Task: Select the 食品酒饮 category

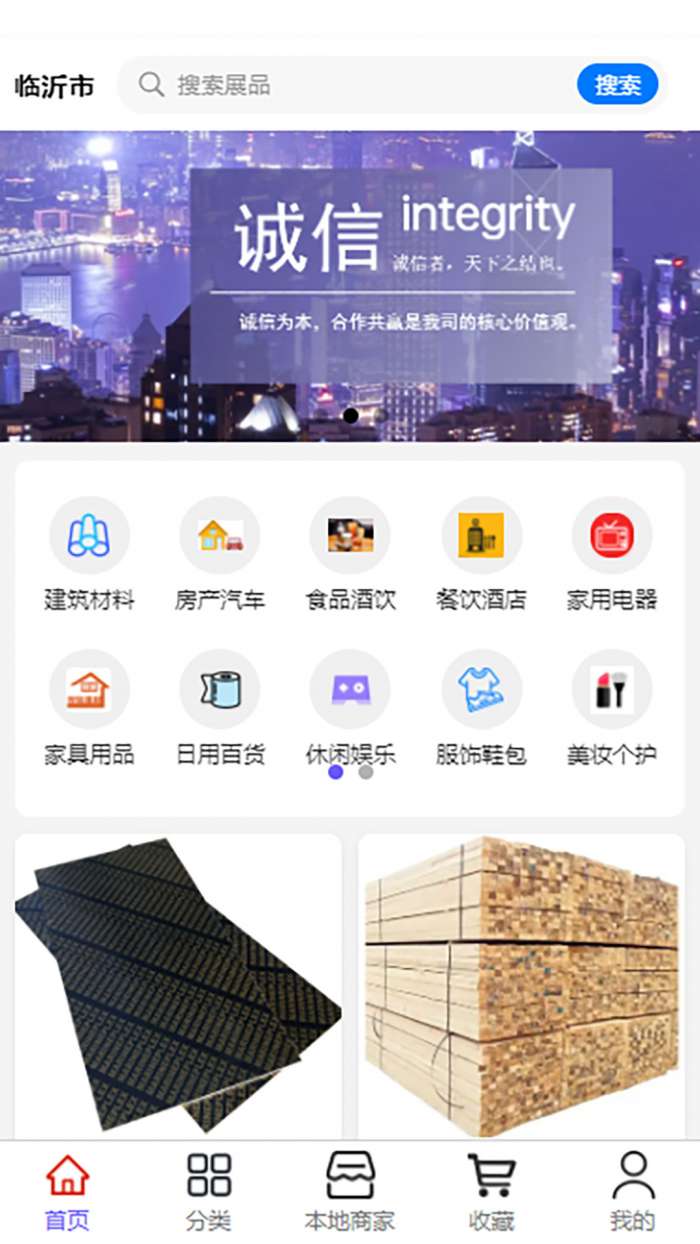Action: (350, 555)
